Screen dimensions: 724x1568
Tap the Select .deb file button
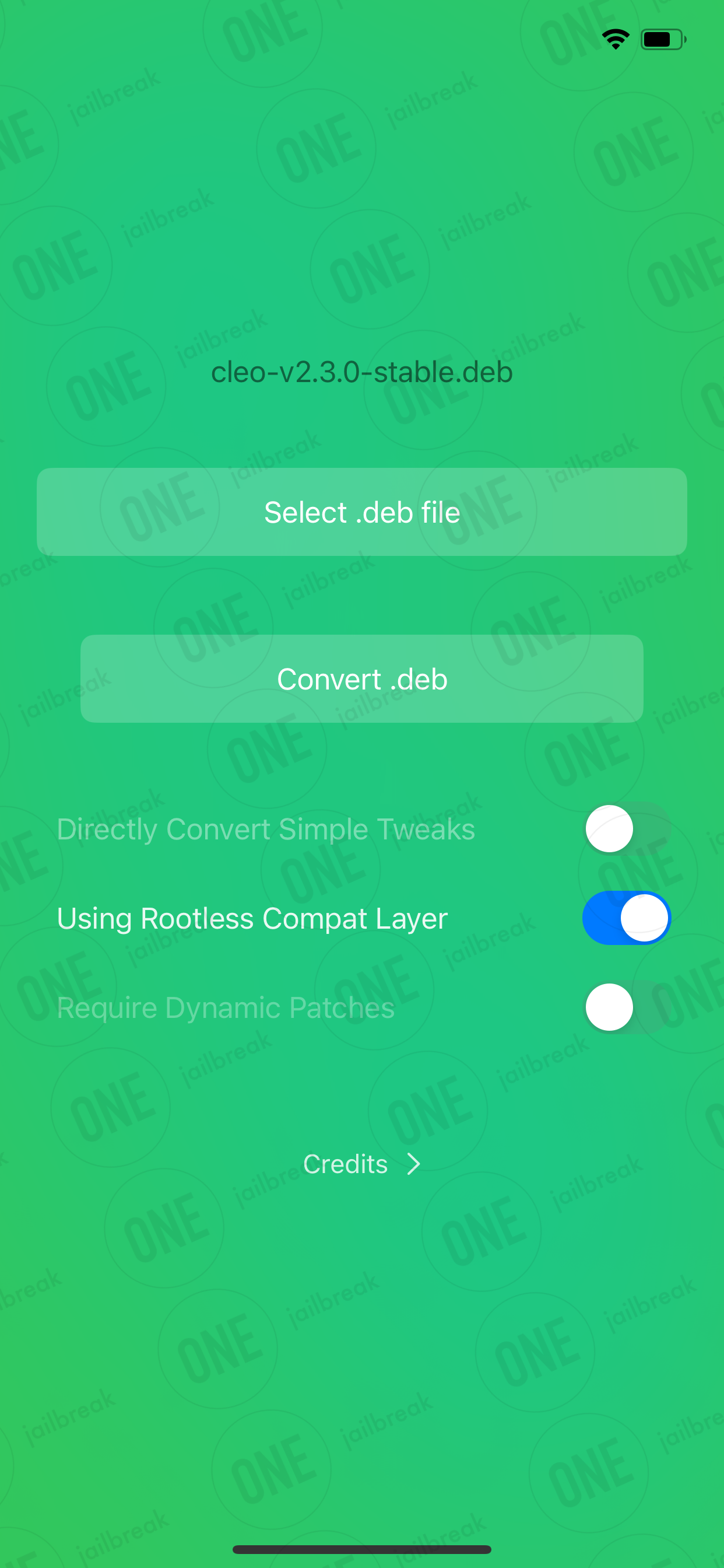point(362,512)
